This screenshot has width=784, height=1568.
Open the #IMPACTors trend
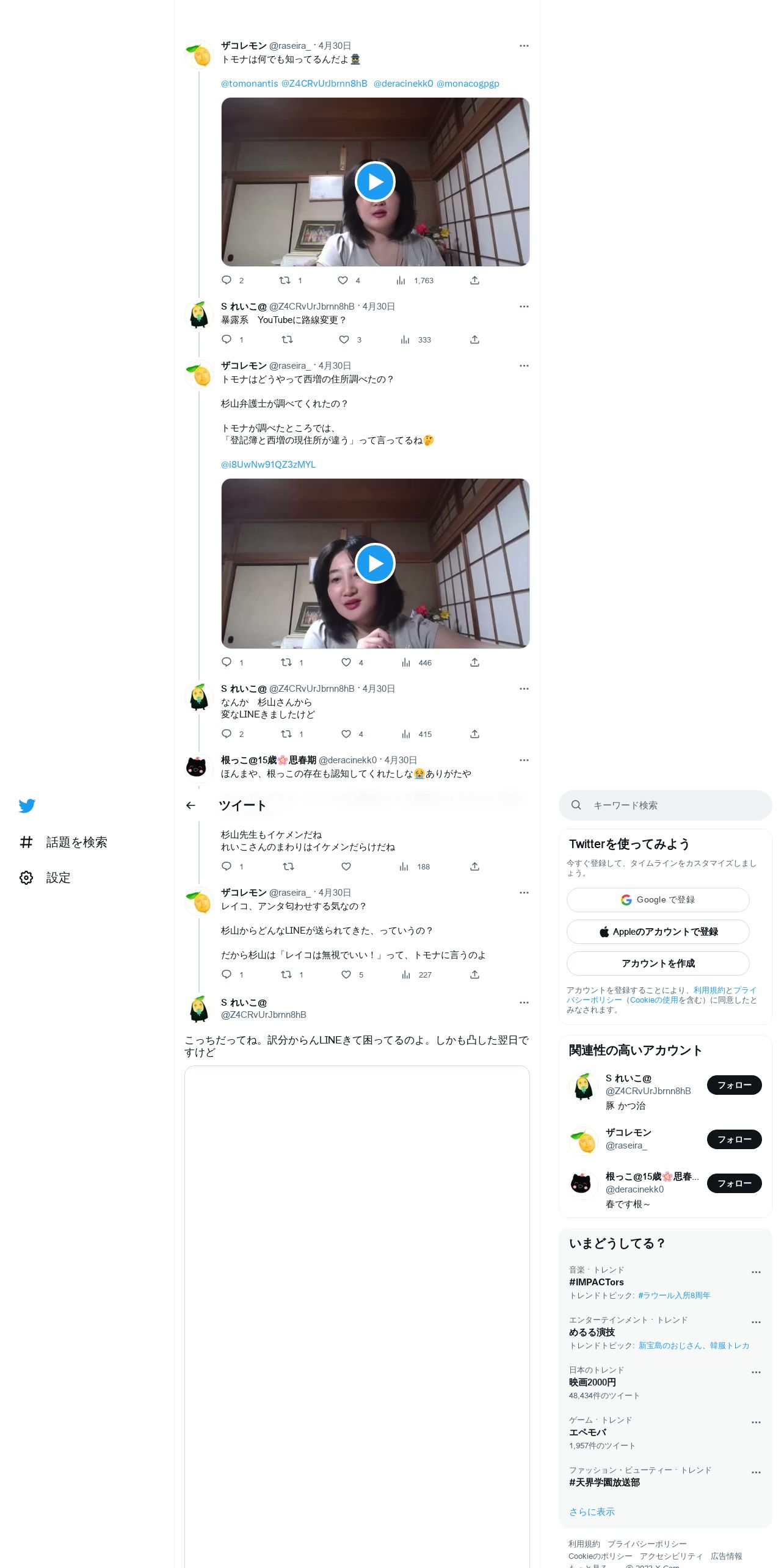click(597, 1282)
